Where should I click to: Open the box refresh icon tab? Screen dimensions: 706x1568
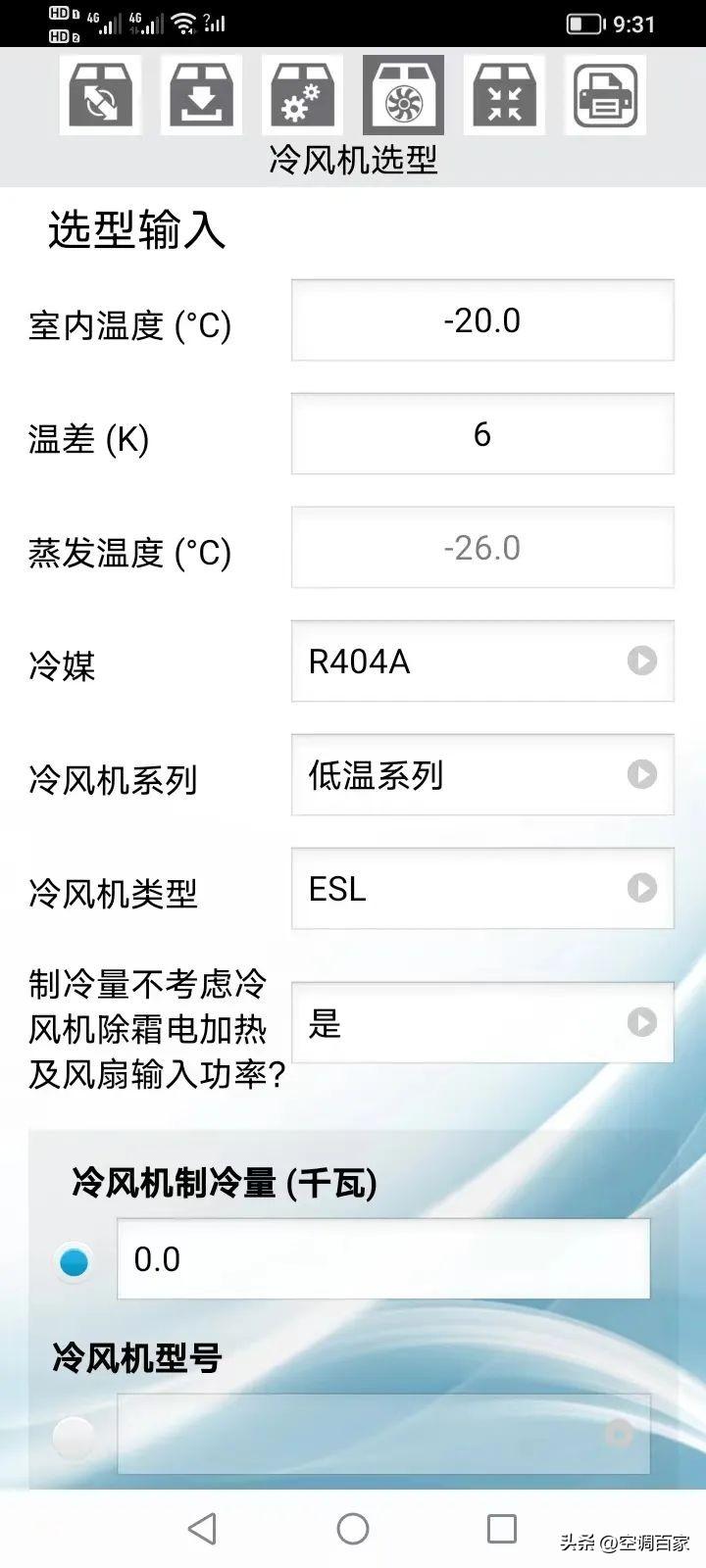click(101, 95)
